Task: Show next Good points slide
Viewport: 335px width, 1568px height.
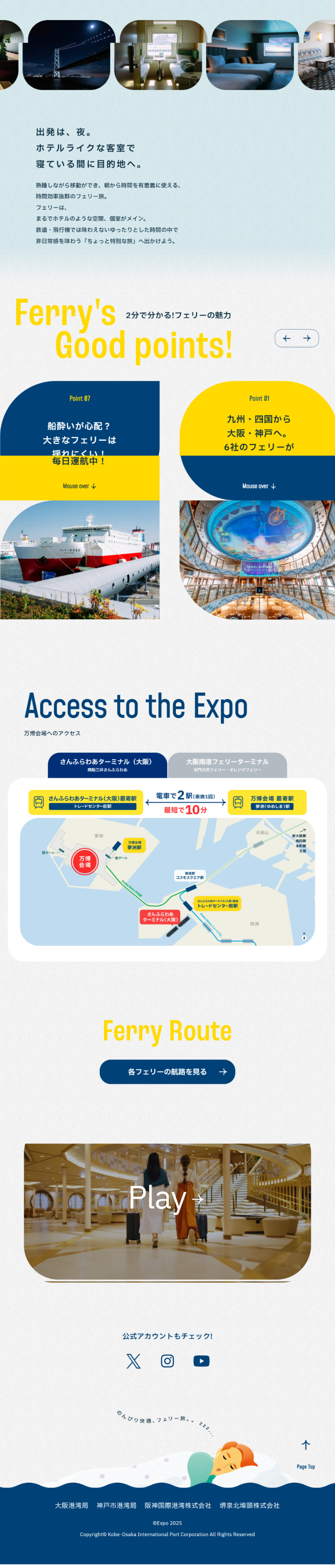Action: click(307, 338)
